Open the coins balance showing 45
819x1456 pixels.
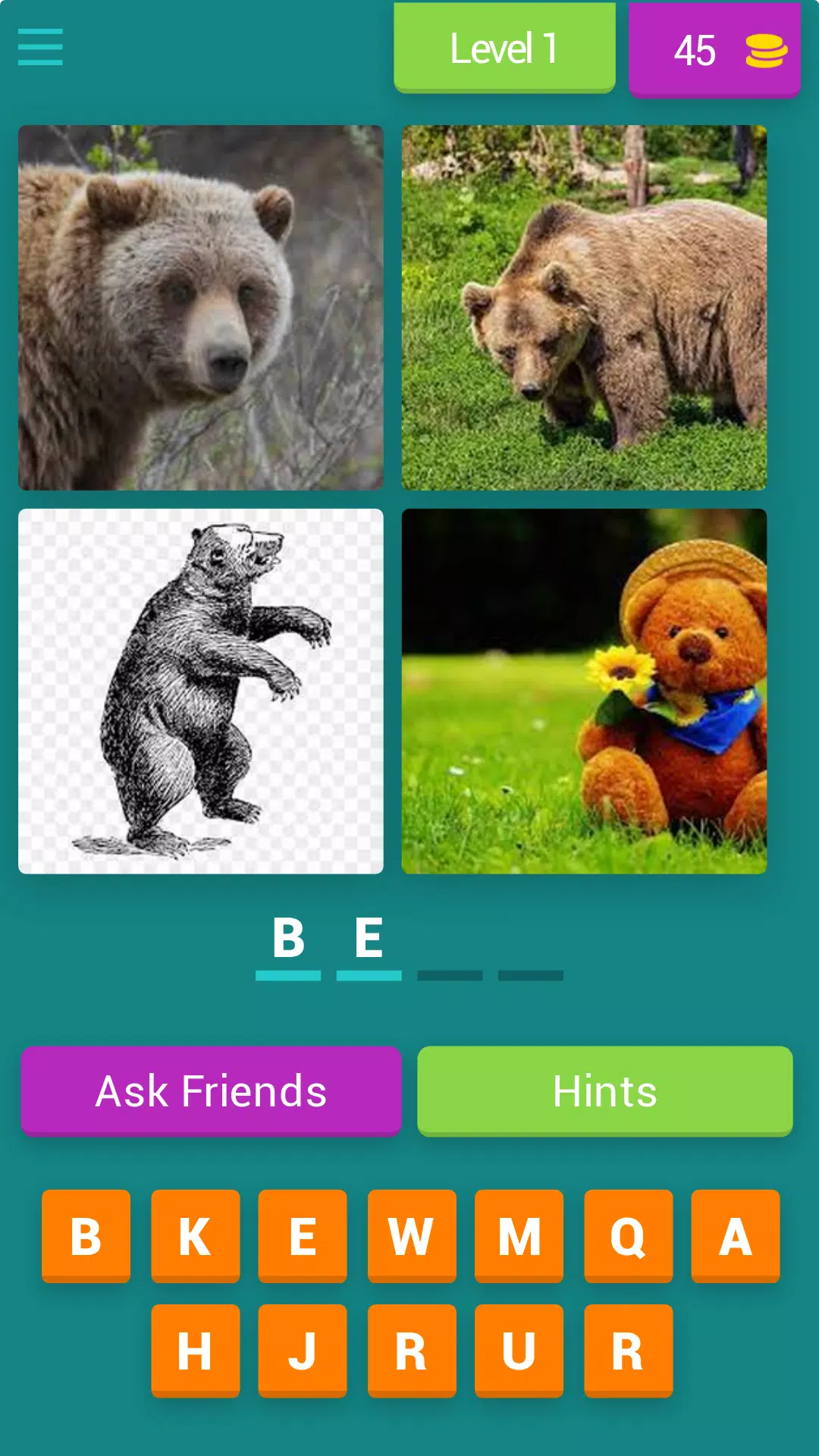(714, 50)
